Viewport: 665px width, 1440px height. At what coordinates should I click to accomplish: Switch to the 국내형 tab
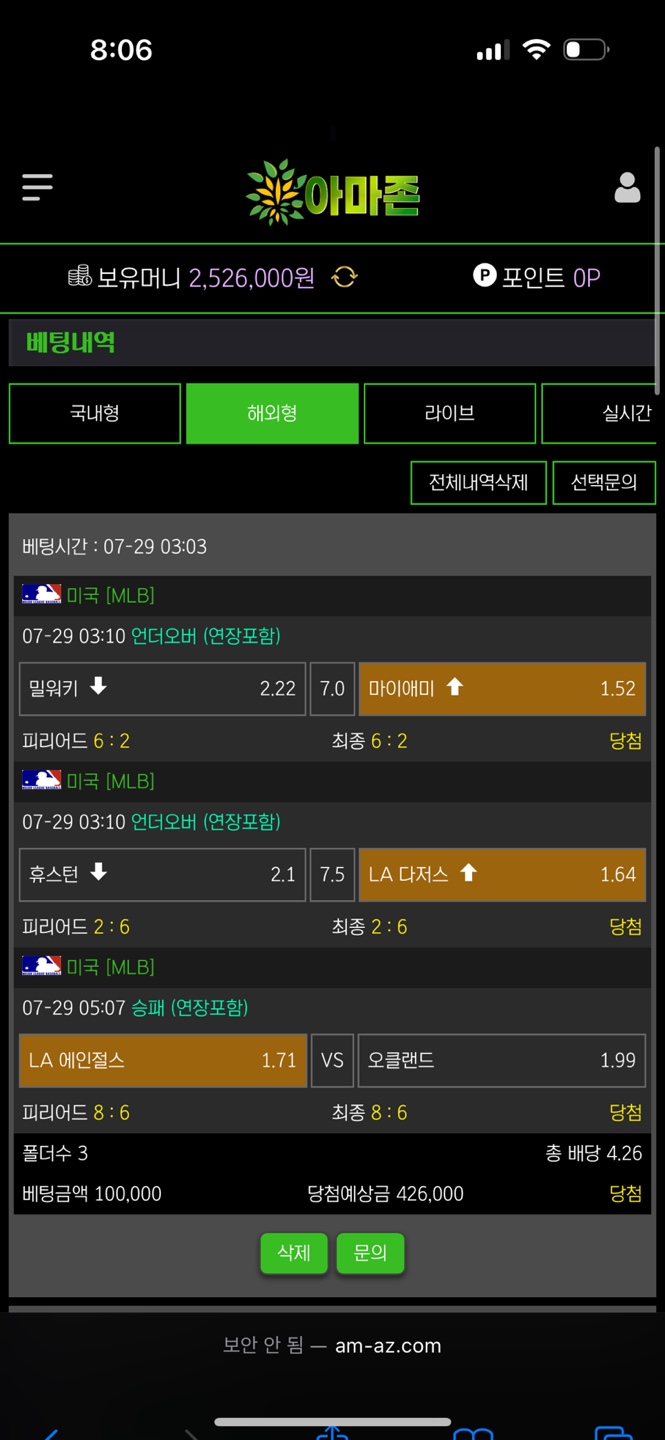tap(95, 413)
